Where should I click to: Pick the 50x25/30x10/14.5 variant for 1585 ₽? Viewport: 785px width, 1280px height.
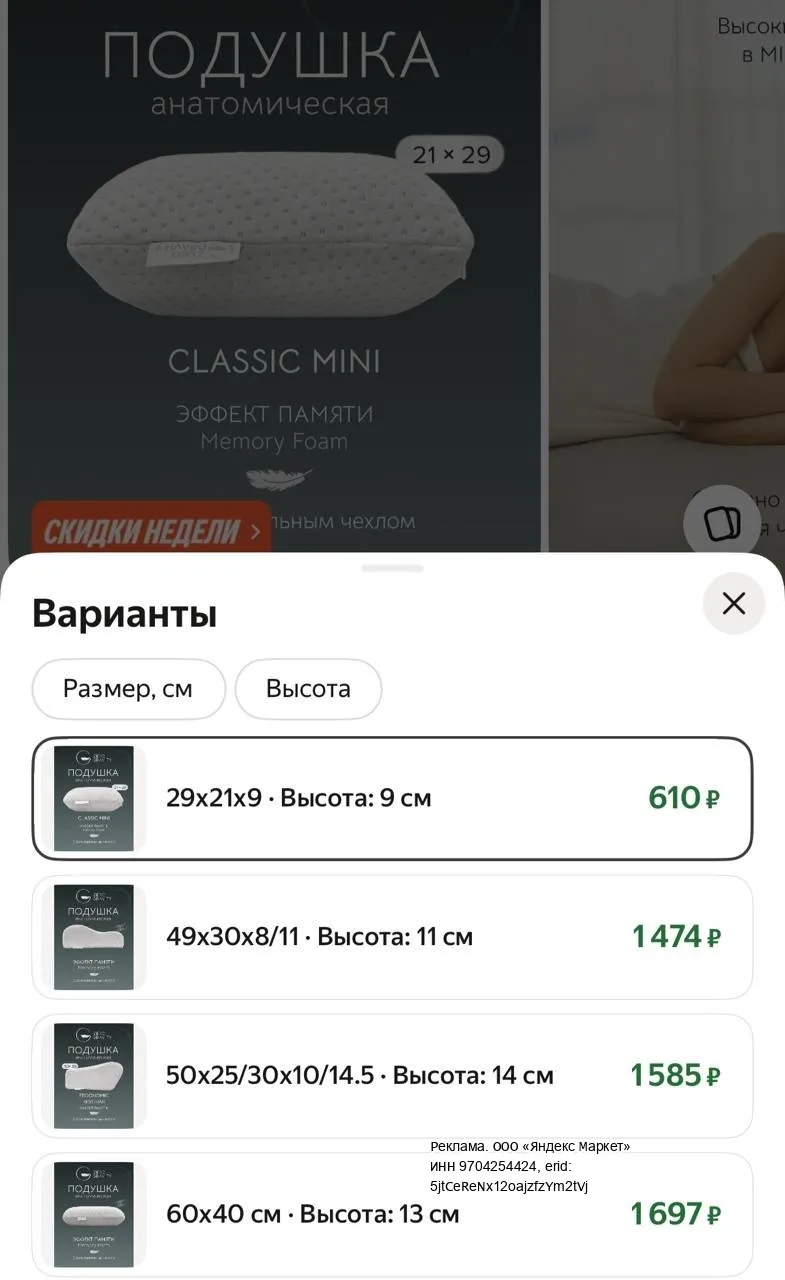[x=392, y=1076]
